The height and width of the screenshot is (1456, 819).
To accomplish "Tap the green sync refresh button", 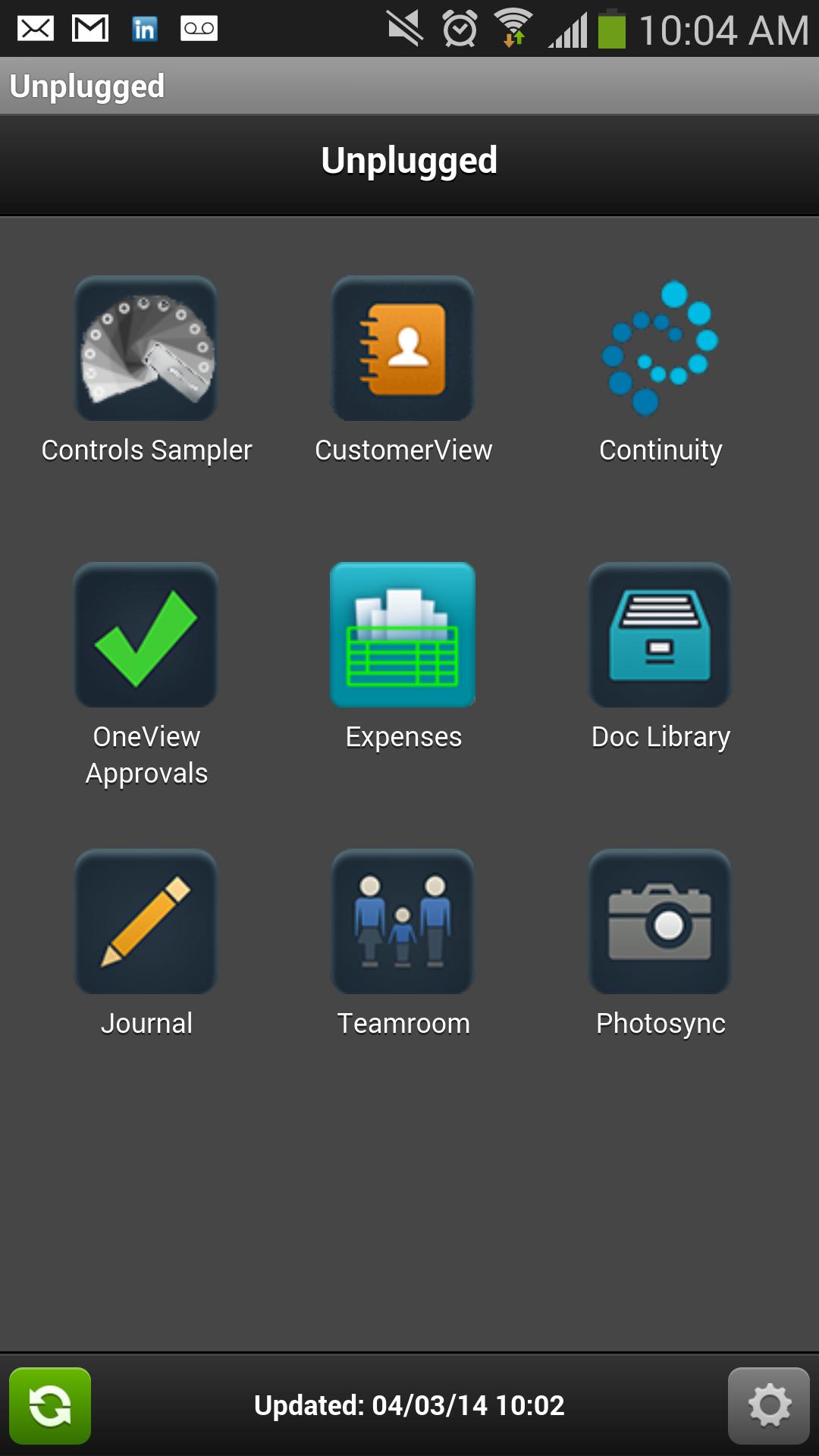I will click(50, 1405).
